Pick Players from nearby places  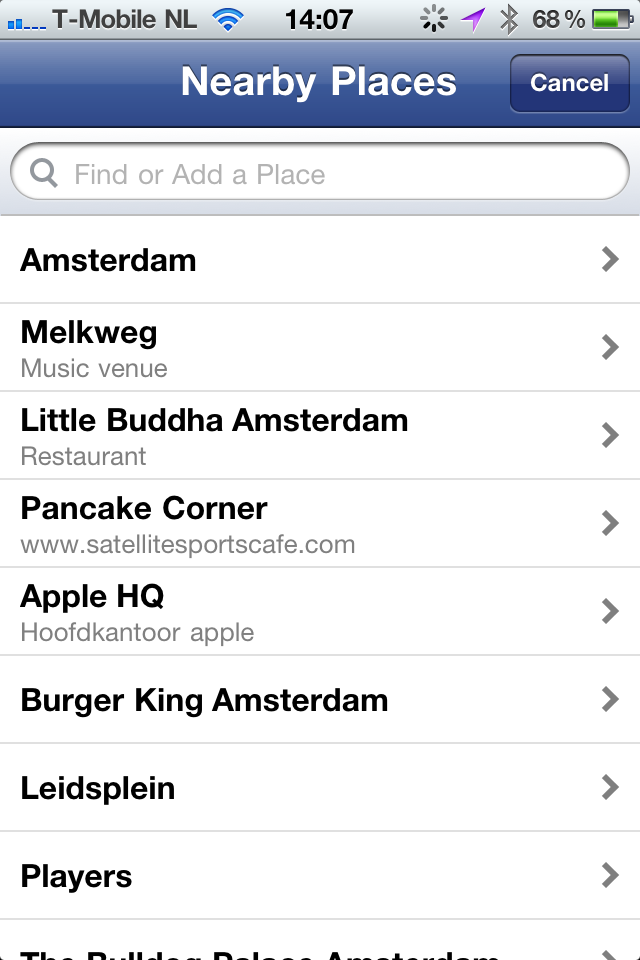[320, 875]
